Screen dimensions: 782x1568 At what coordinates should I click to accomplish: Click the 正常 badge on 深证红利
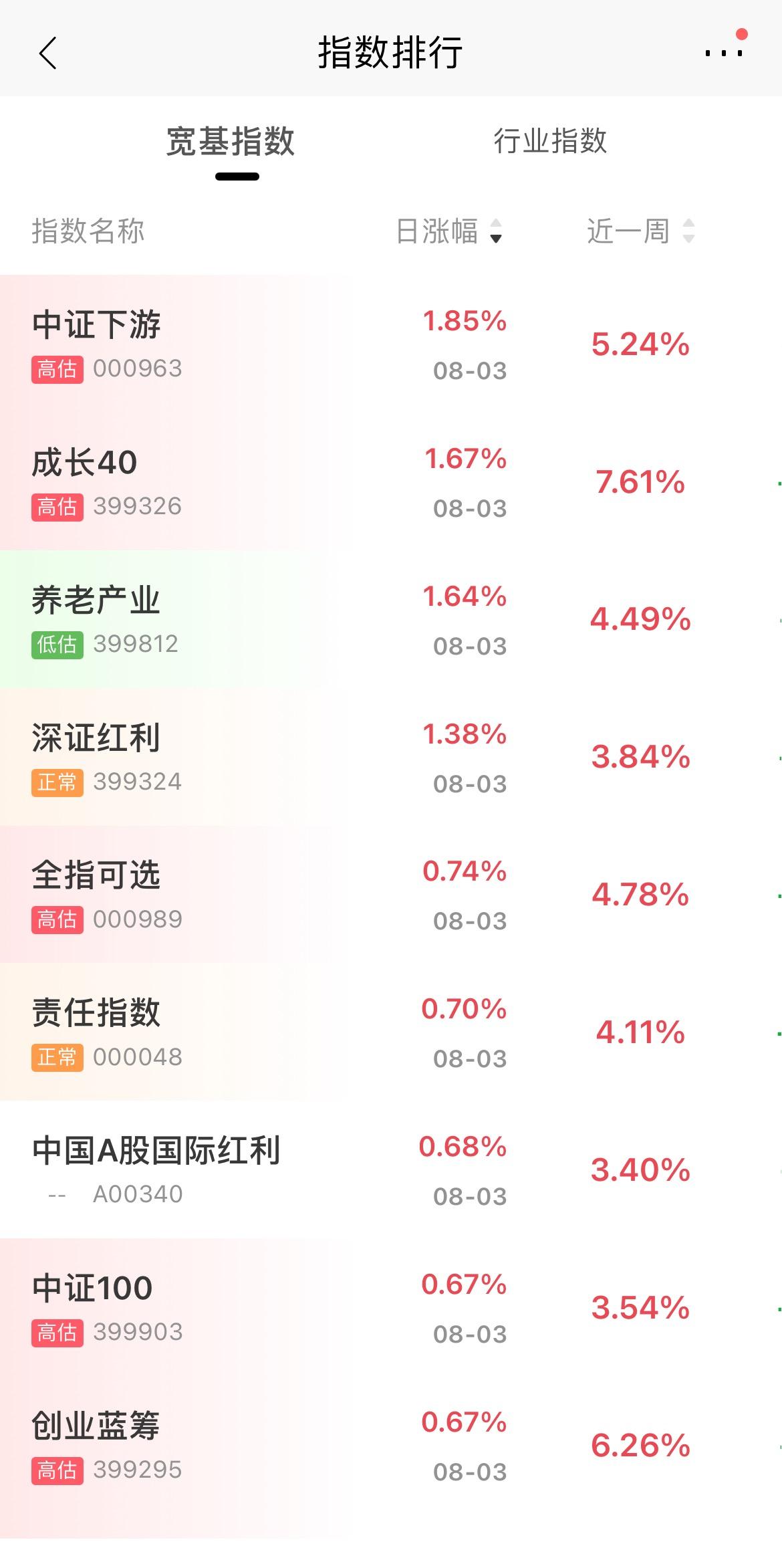pyautogui.click(x=57, y=780)
